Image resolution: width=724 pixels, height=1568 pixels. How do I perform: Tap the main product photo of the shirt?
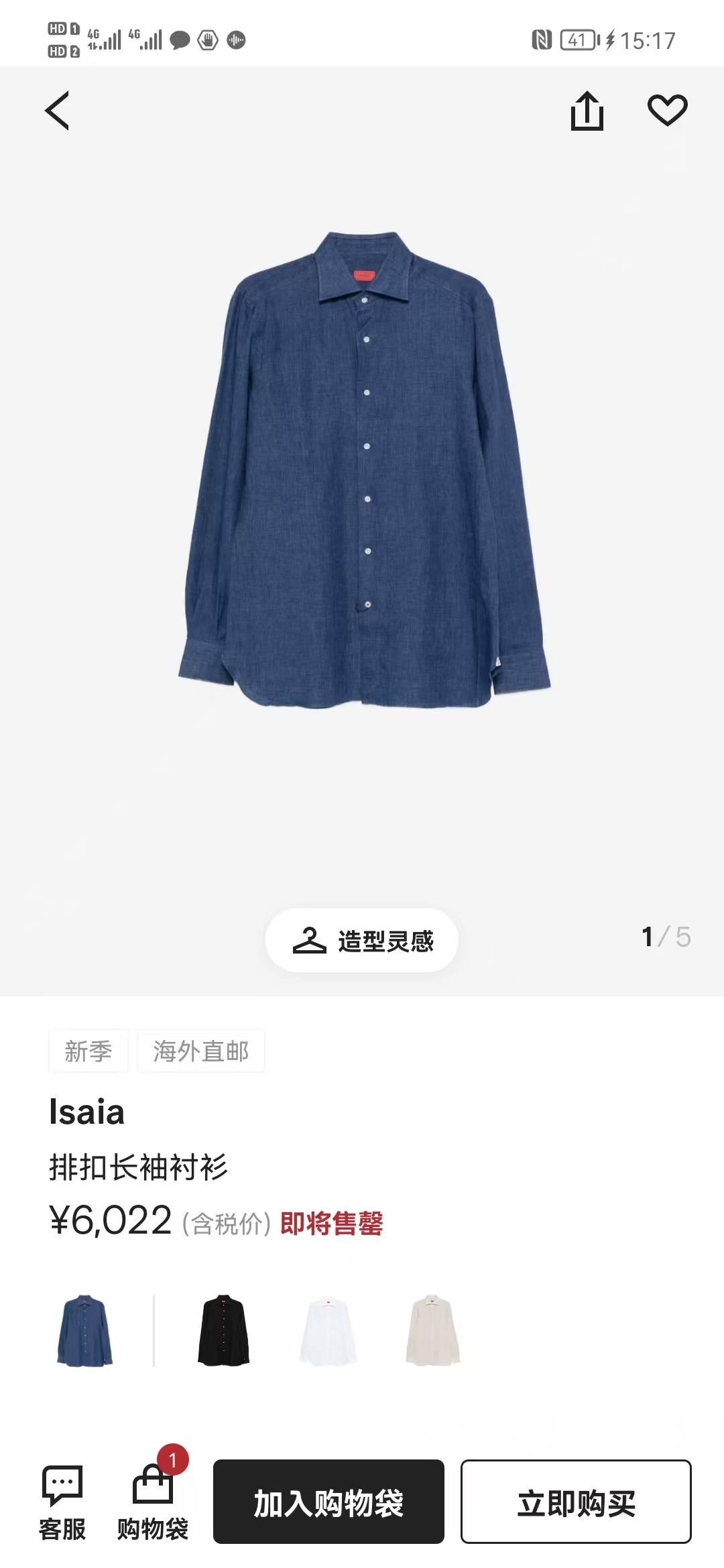[x=365, y=469]
